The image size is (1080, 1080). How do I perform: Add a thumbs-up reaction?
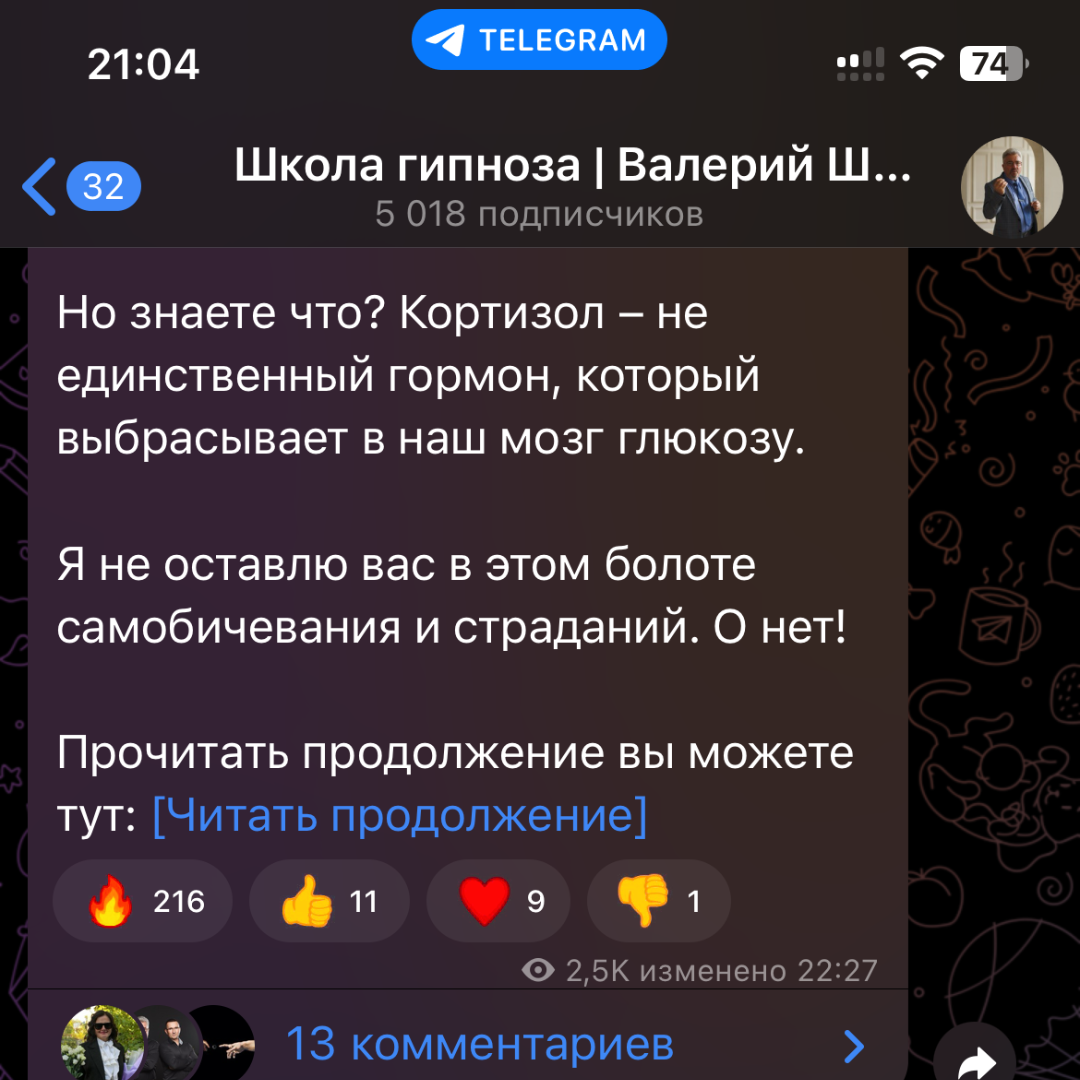pos(329,902)
